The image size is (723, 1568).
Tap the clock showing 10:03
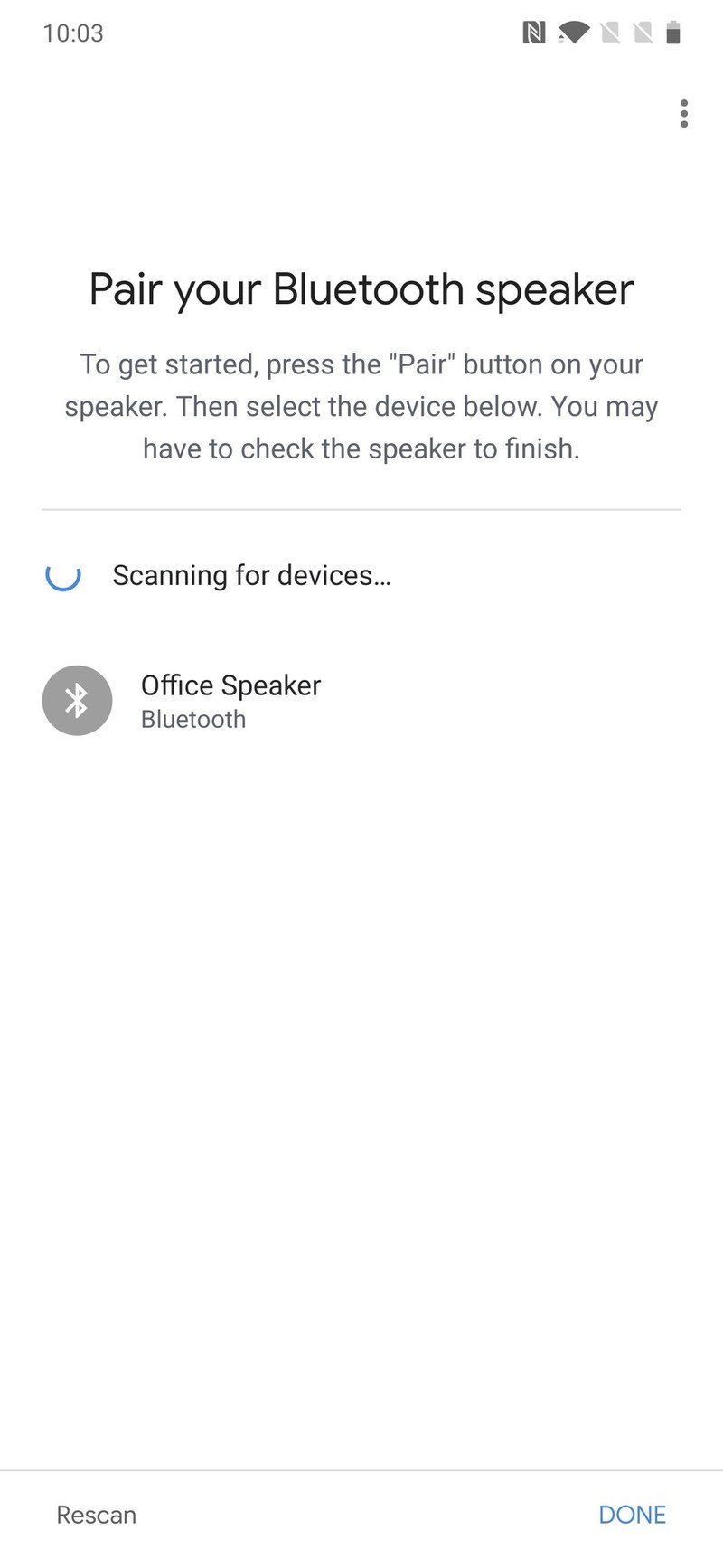point(74,33)
